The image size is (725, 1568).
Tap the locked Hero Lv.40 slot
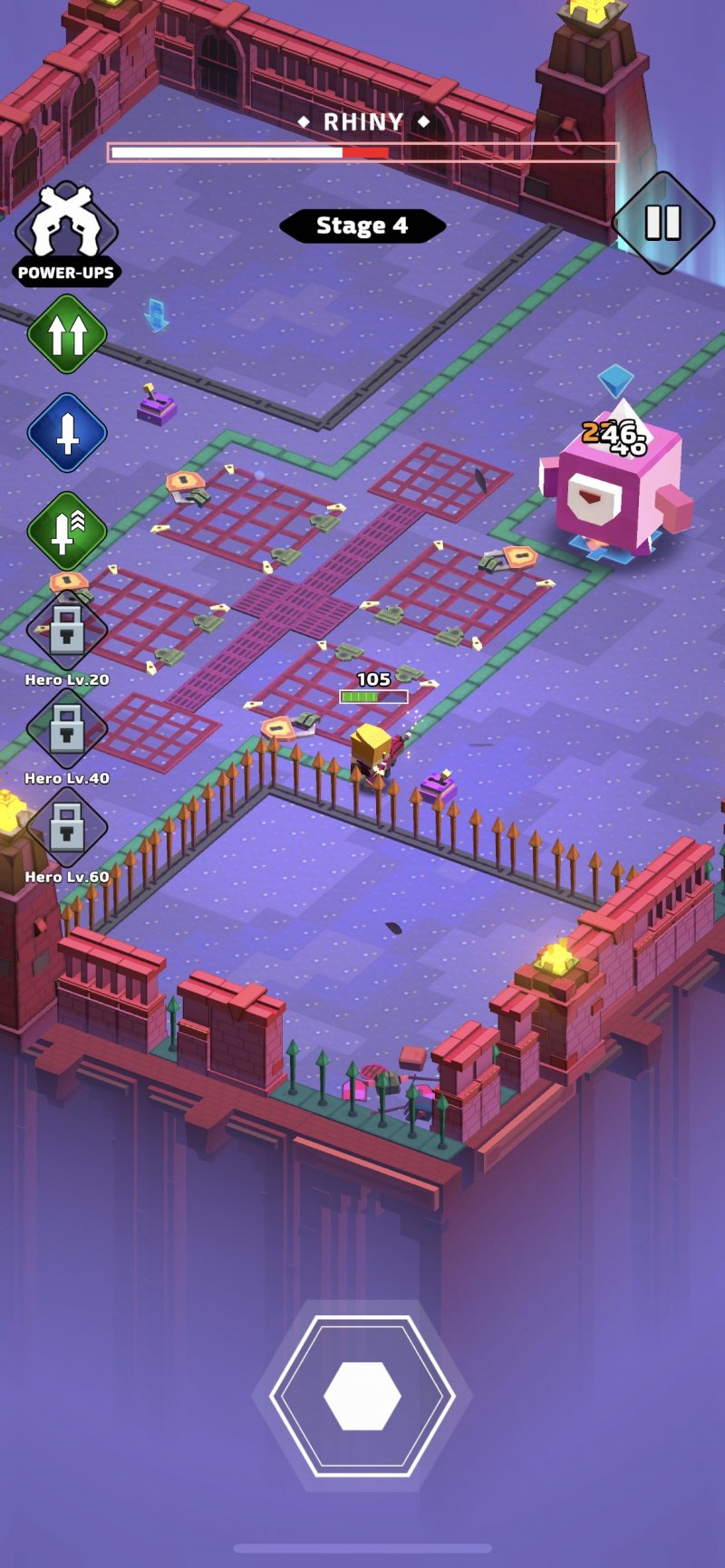click(67, 729)
